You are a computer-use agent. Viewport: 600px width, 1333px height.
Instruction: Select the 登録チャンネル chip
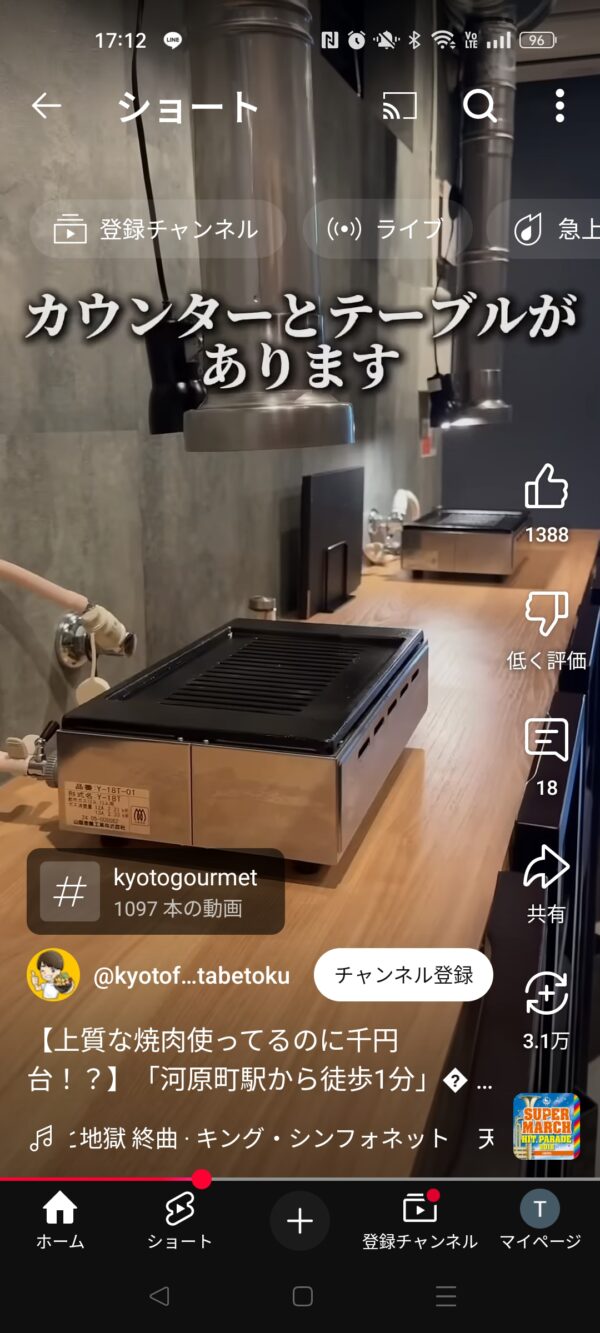pyautogui.click(x=157, y=229)
